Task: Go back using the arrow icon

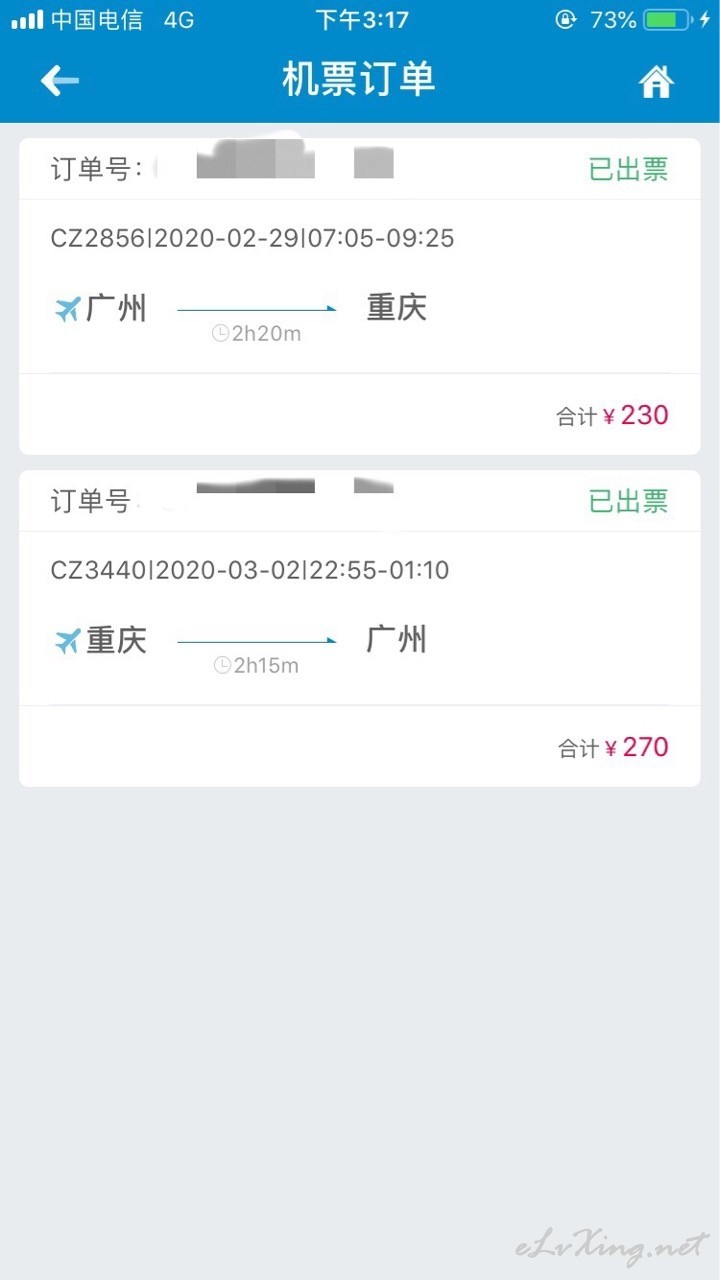Action: tap(60, 81)
